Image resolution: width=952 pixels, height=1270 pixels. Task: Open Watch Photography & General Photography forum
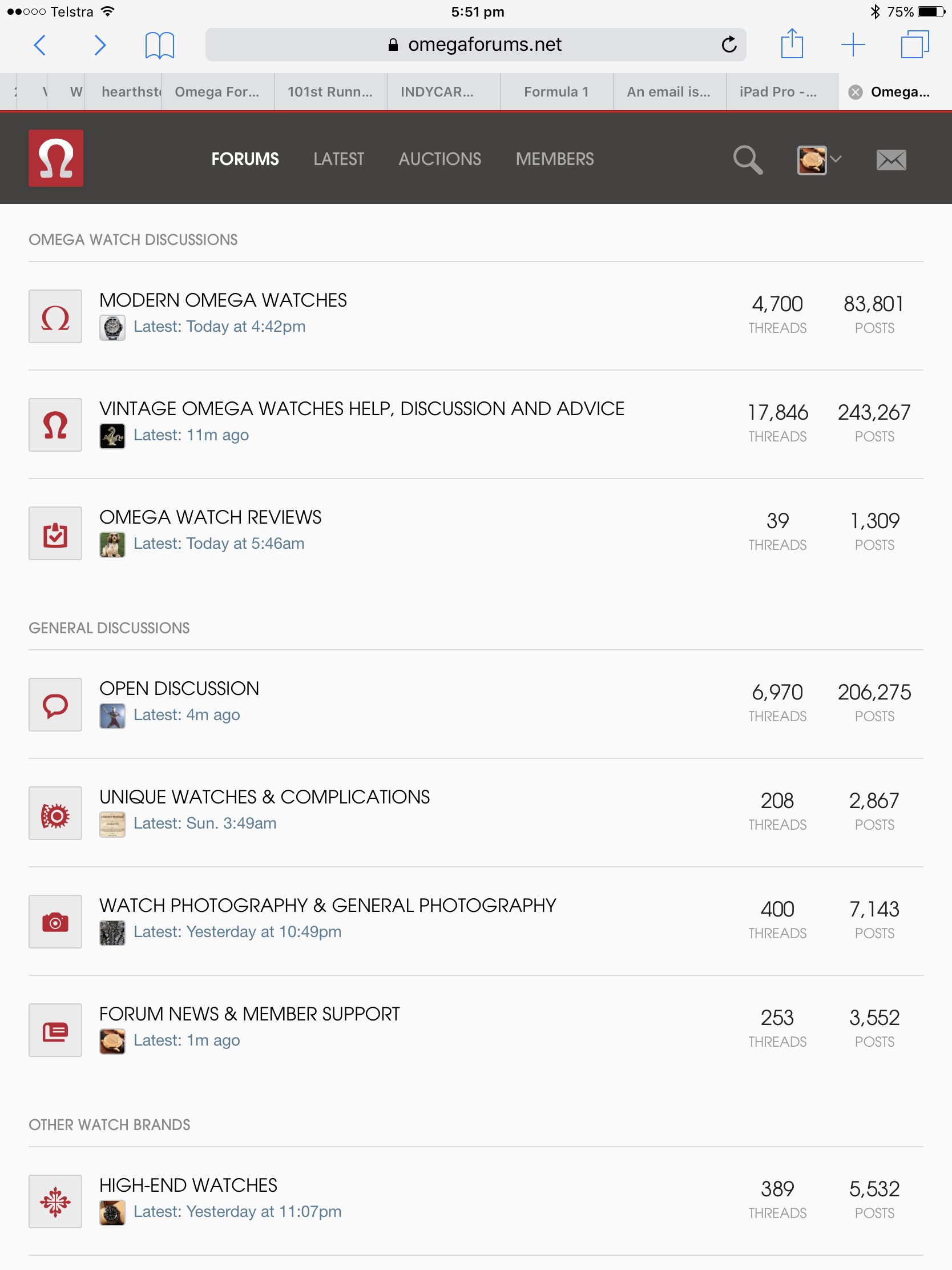(328, 906)
